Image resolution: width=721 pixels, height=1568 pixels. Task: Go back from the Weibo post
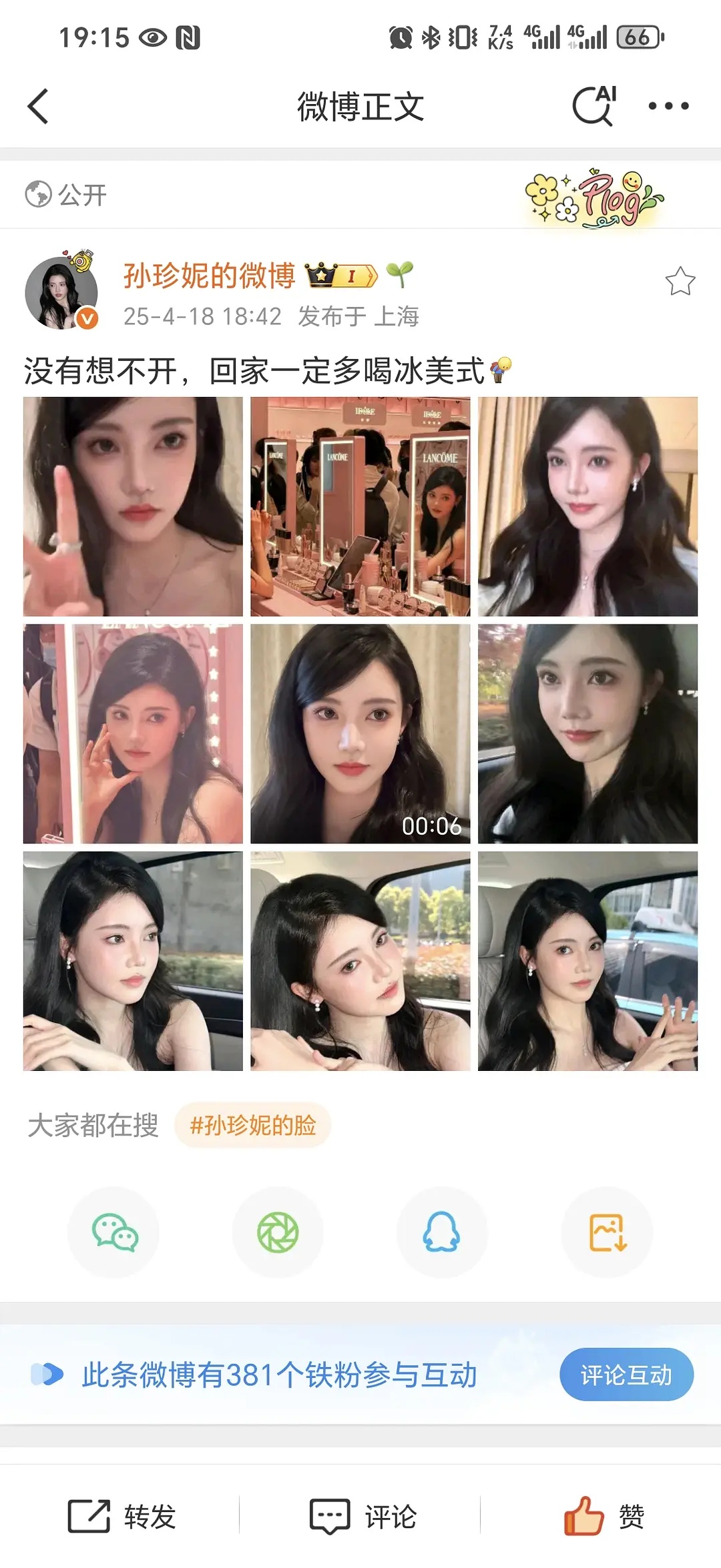pos(39,106)
